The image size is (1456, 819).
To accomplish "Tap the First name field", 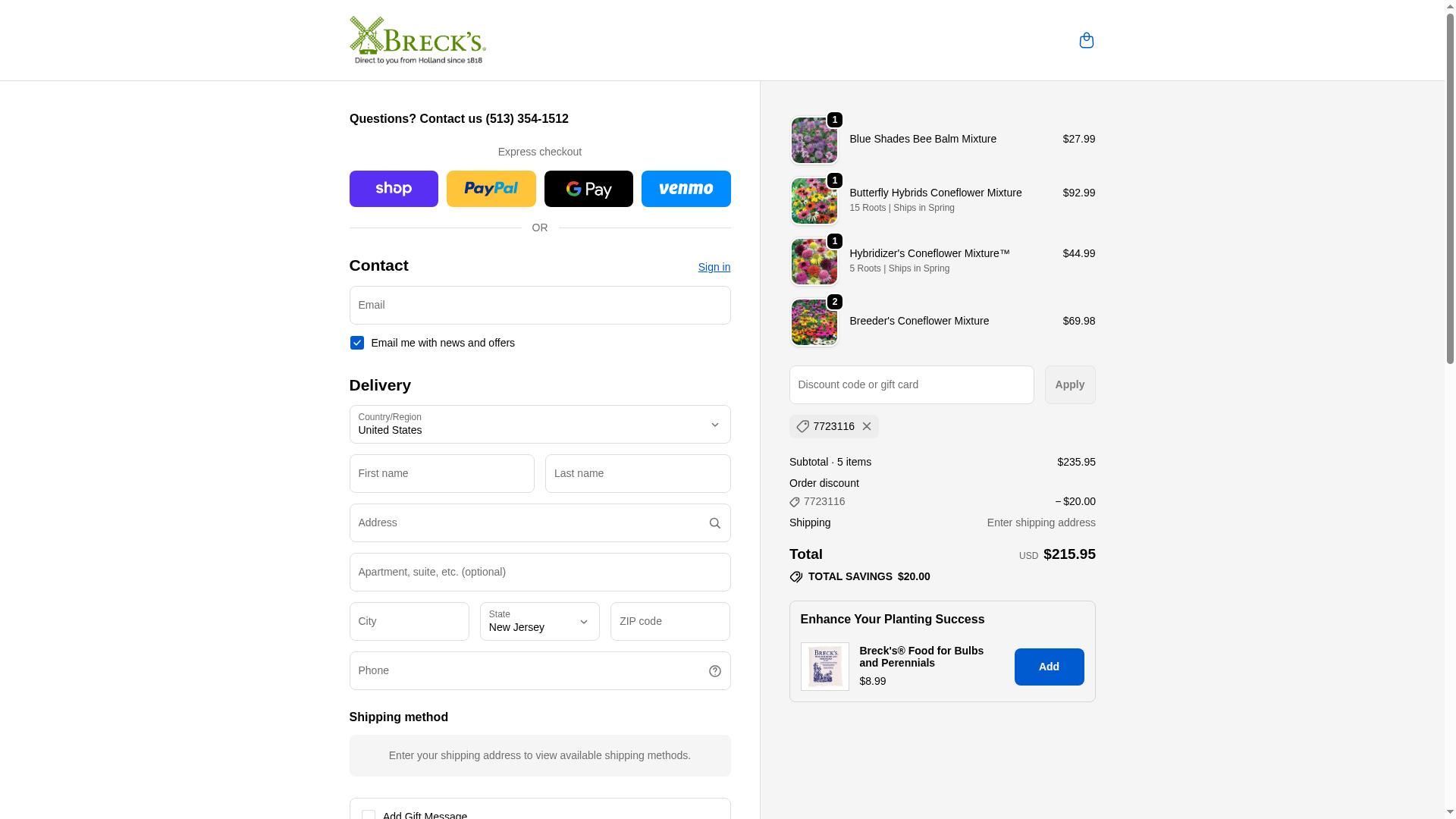I will pyautogui.click(x=441, y=474).
